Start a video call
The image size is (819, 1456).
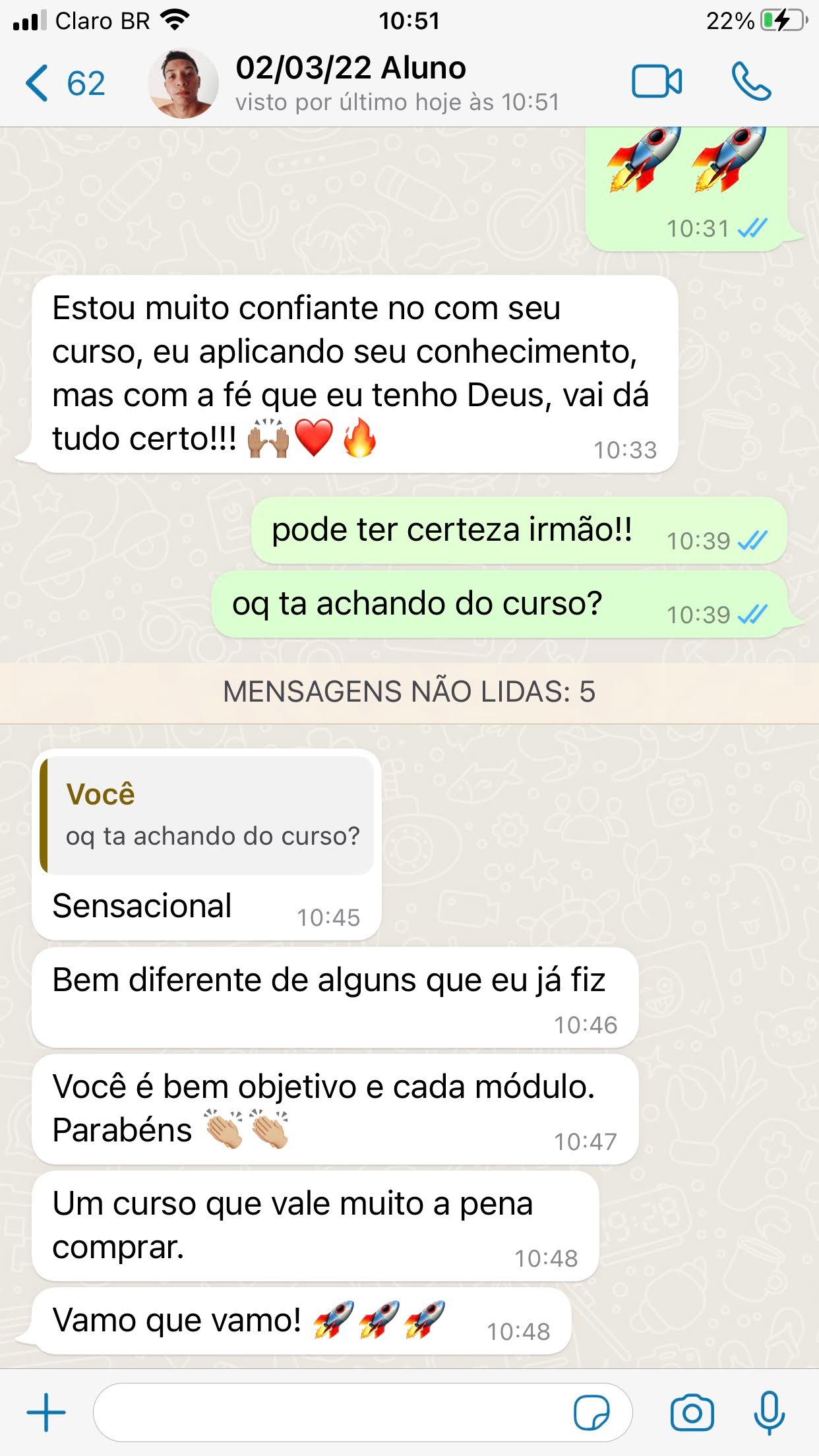656,82
